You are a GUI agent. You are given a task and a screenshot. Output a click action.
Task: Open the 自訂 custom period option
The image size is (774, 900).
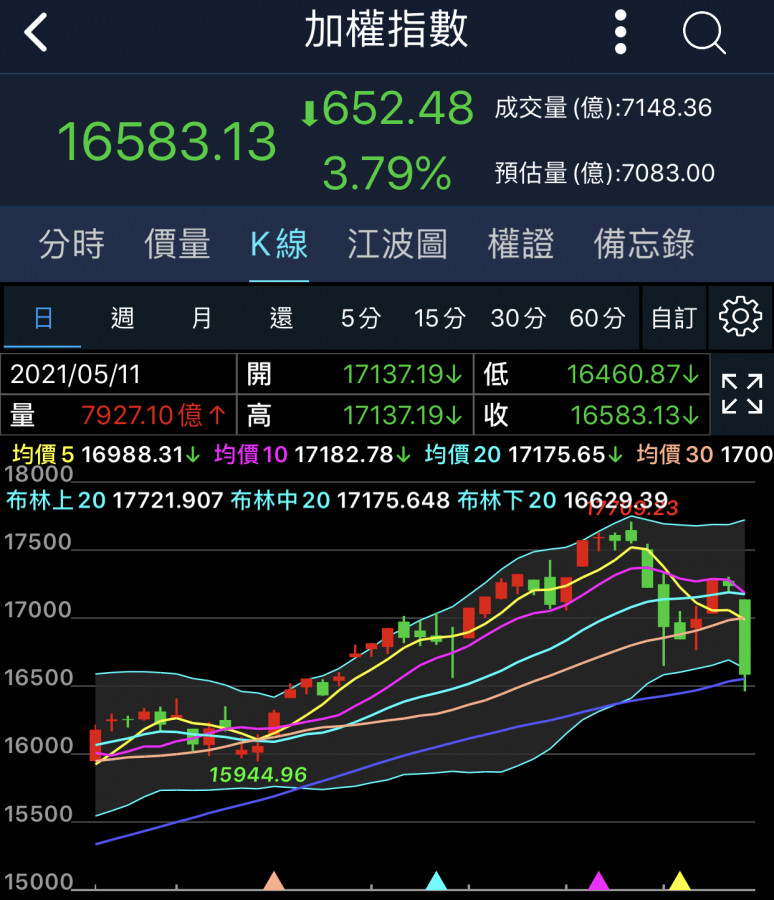click(x=673, y=318)
